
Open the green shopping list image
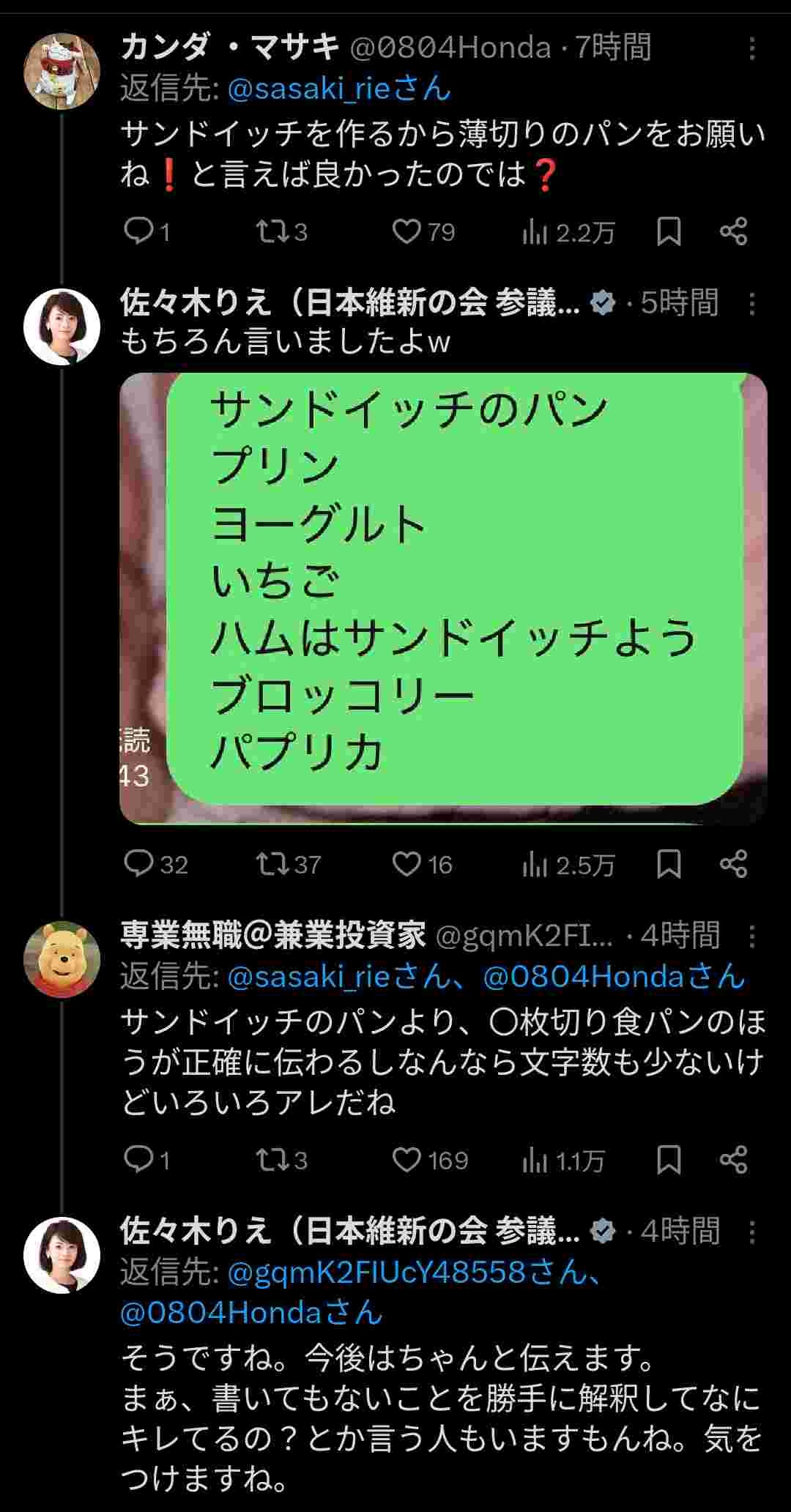click(443, 598)
